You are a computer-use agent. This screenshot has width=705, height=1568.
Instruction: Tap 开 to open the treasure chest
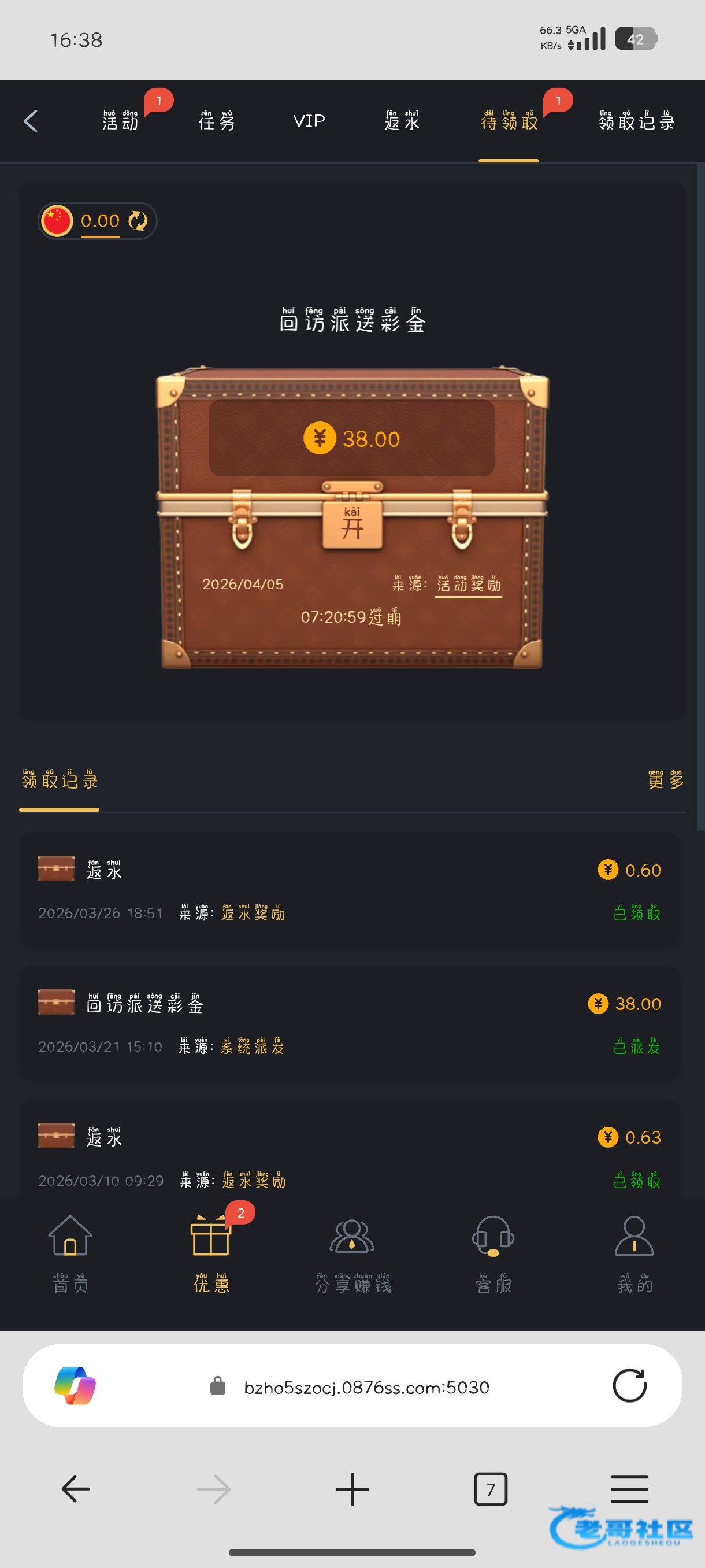[x=352, y=524]
